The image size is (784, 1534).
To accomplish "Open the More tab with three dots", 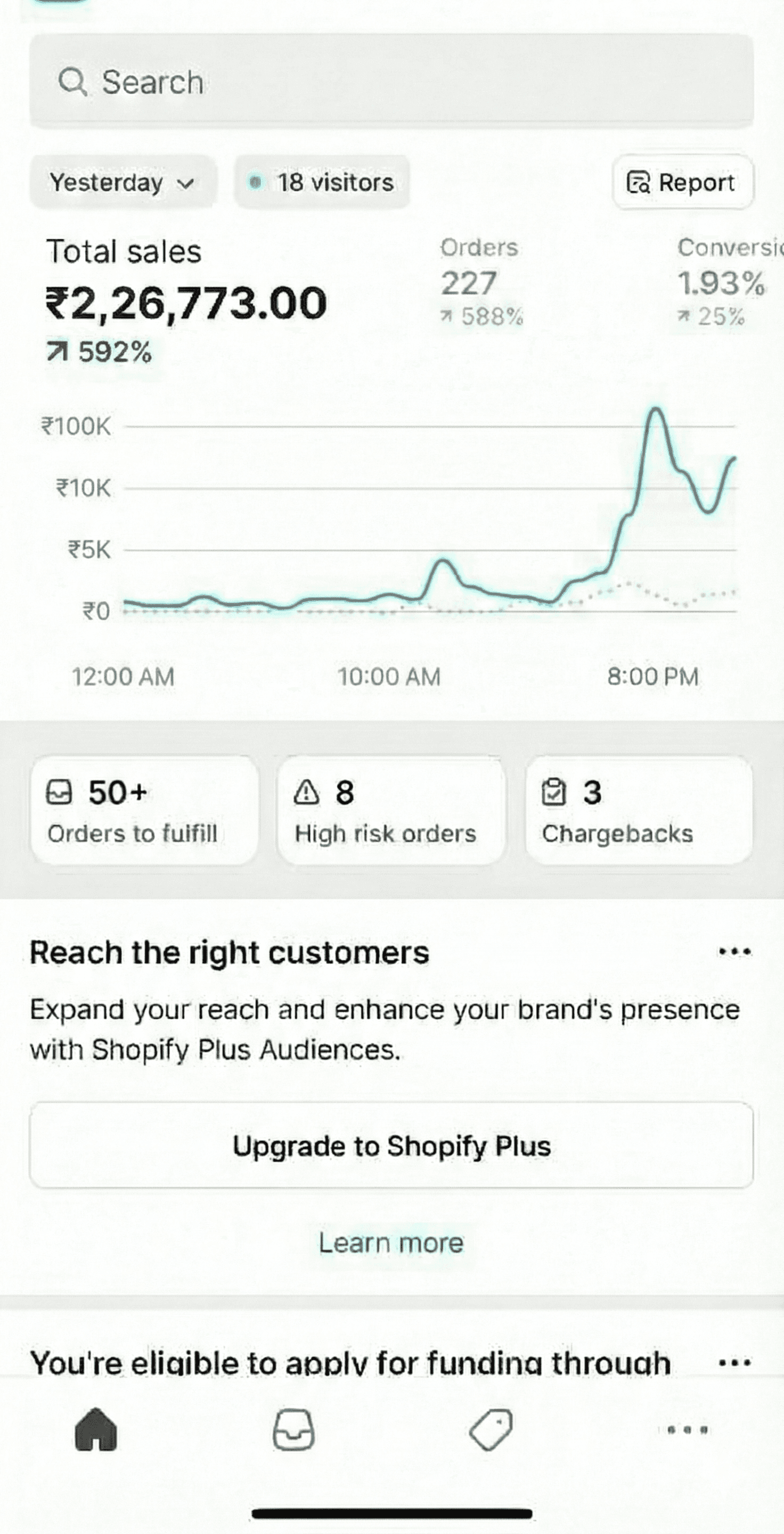I will tap(688, 1429).
